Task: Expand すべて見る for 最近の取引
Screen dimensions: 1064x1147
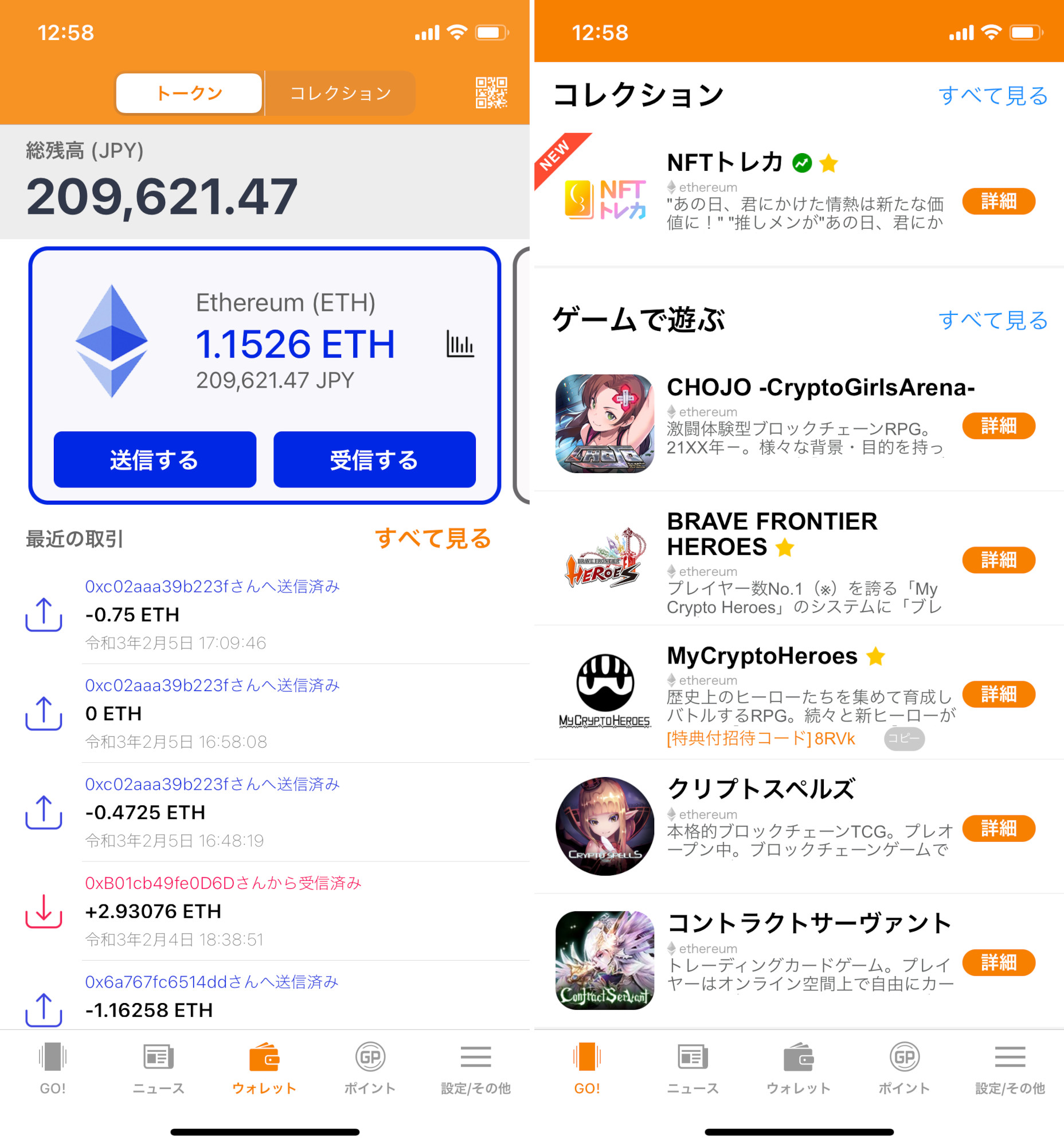Action: (434, 538)
